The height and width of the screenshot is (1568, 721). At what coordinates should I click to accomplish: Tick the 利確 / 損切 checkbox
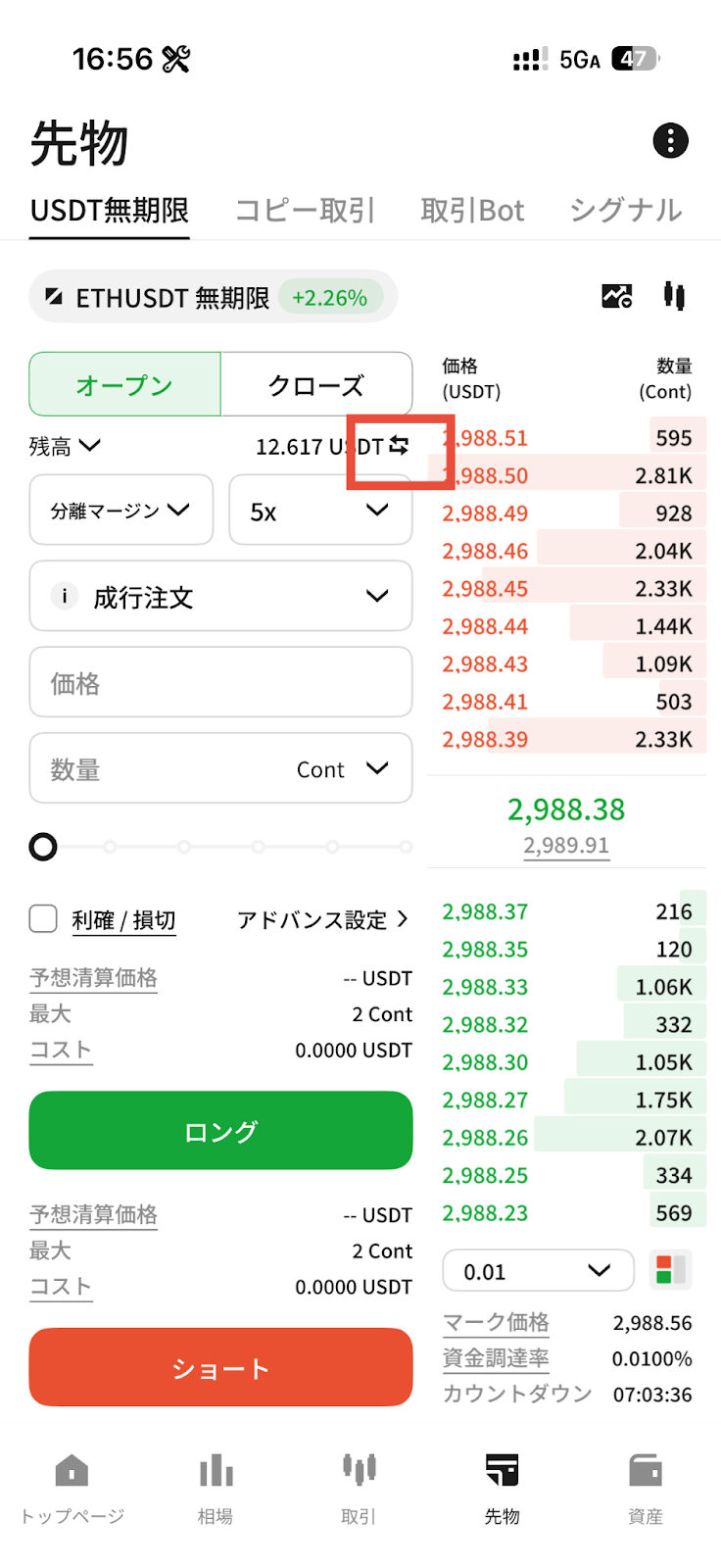(x=43, y=919)
